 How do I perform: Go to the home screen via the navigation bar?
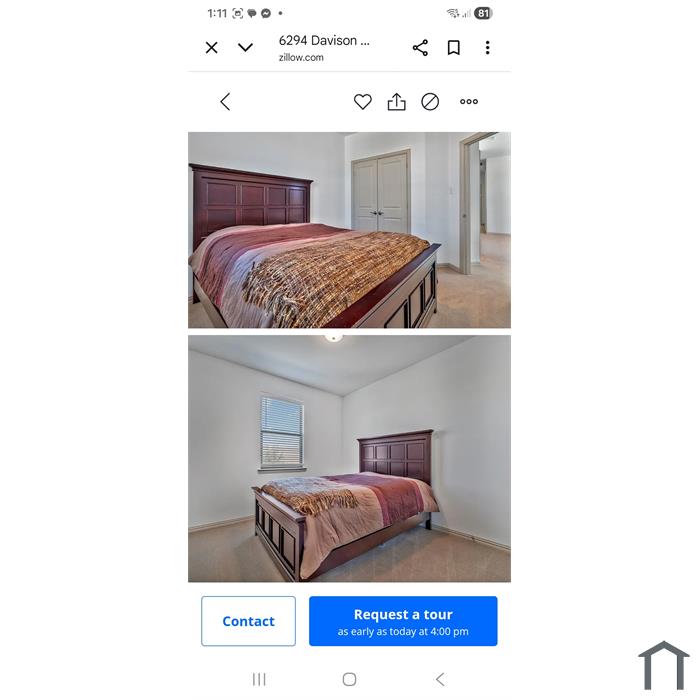tap(349, 679)
